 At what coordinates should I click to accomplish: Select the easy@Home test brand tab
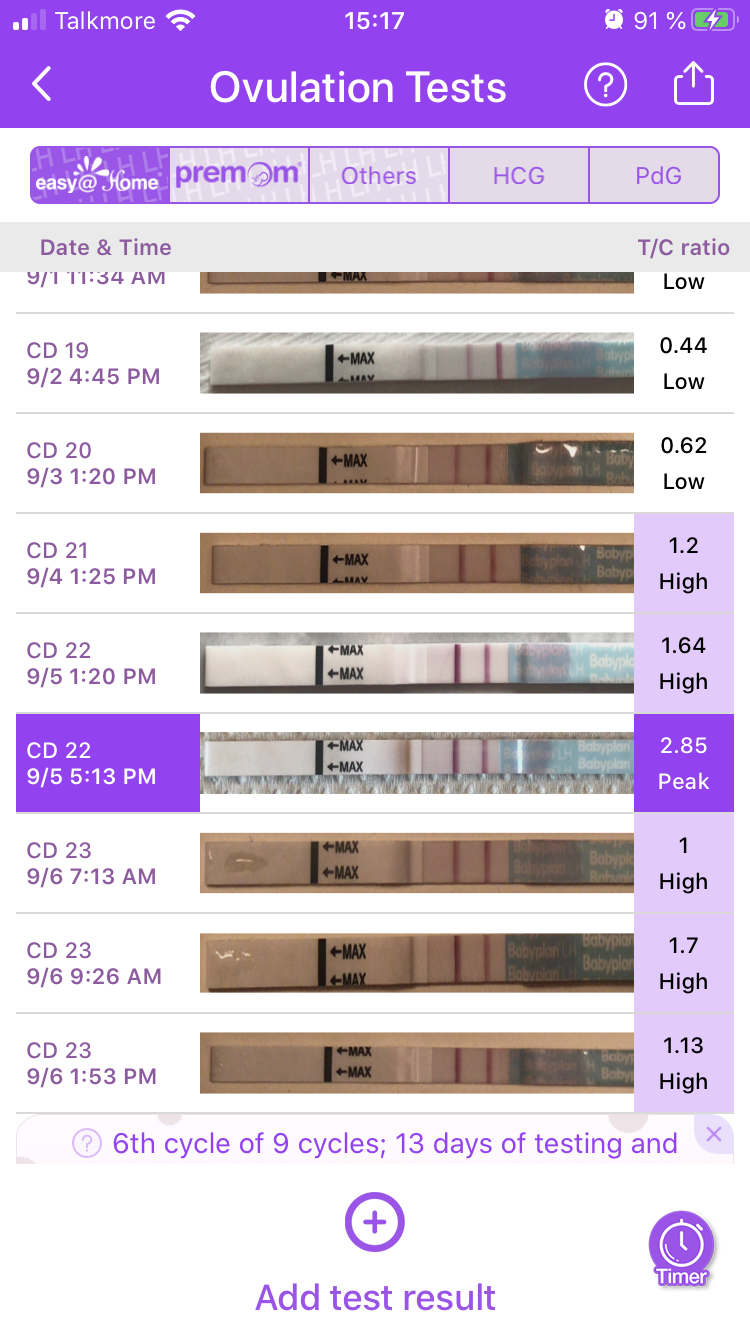pyautogui.click(x=99, y=176)
